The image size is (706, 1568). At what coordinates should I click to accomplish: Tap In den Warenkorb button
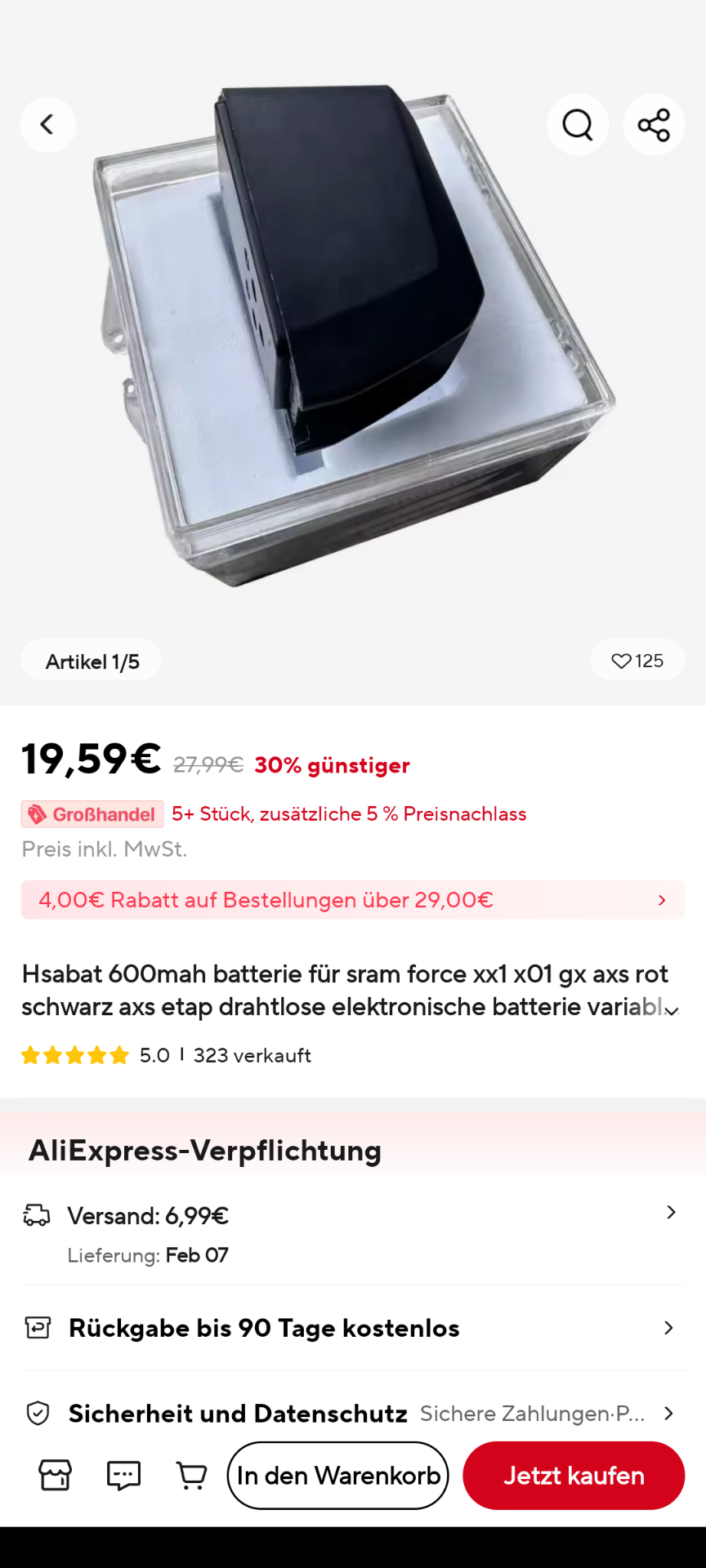pyautogui.click(x=337, y=1475)
